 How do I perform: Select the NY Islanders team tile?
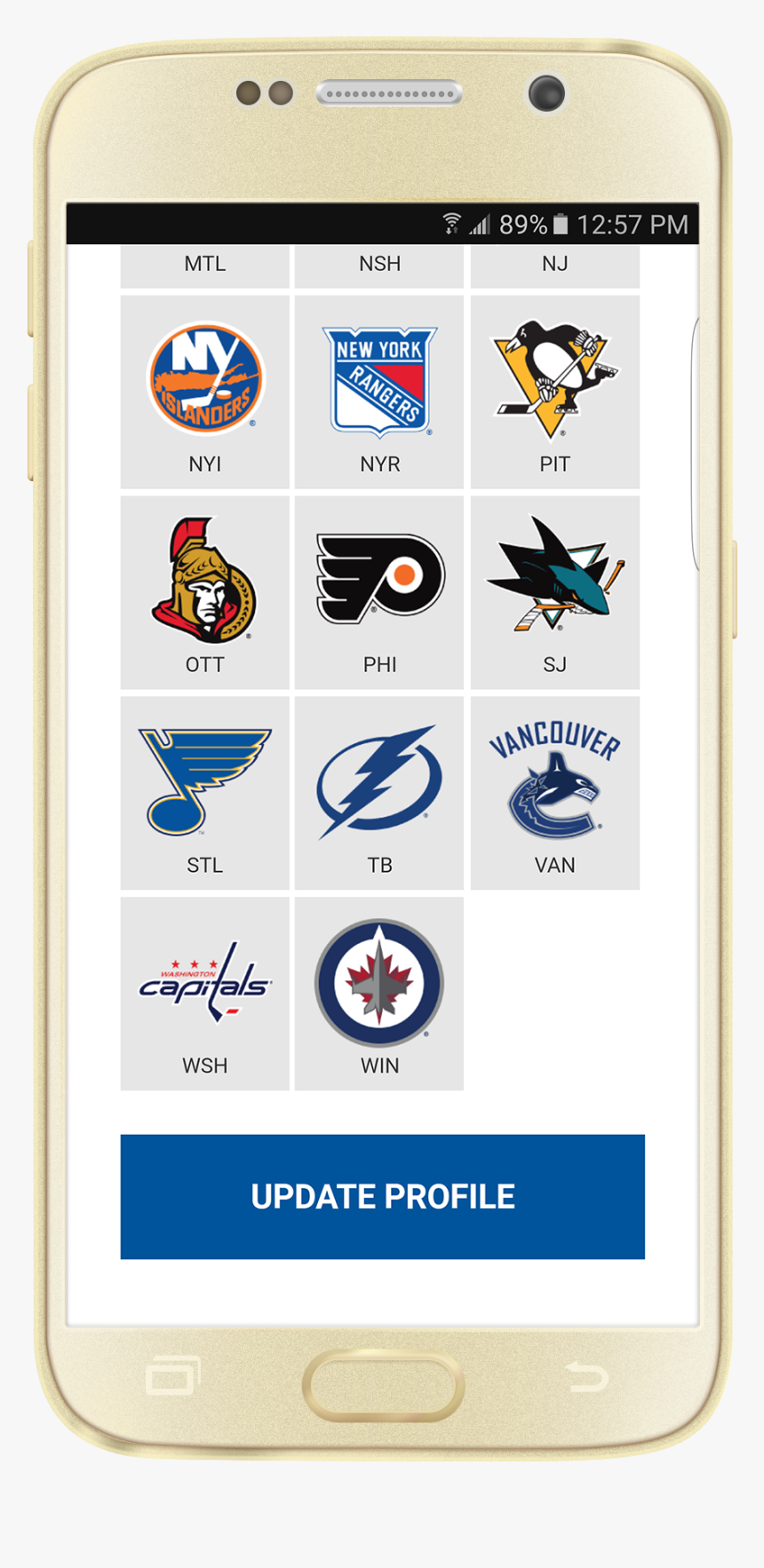click(x=205, y=392)
